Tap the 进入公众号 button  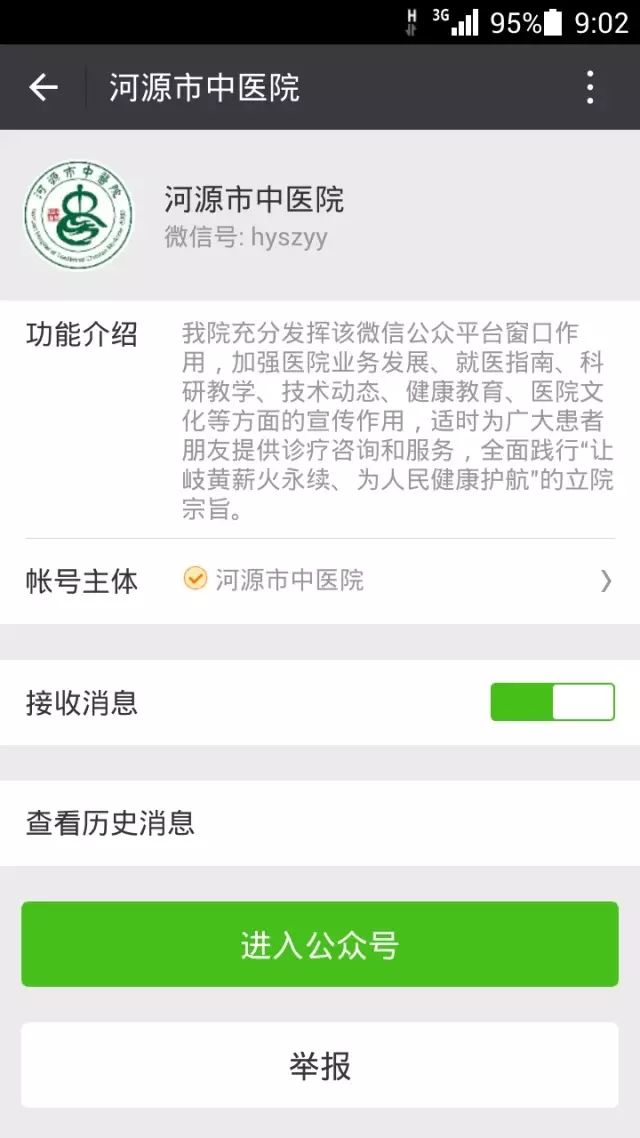320,945
